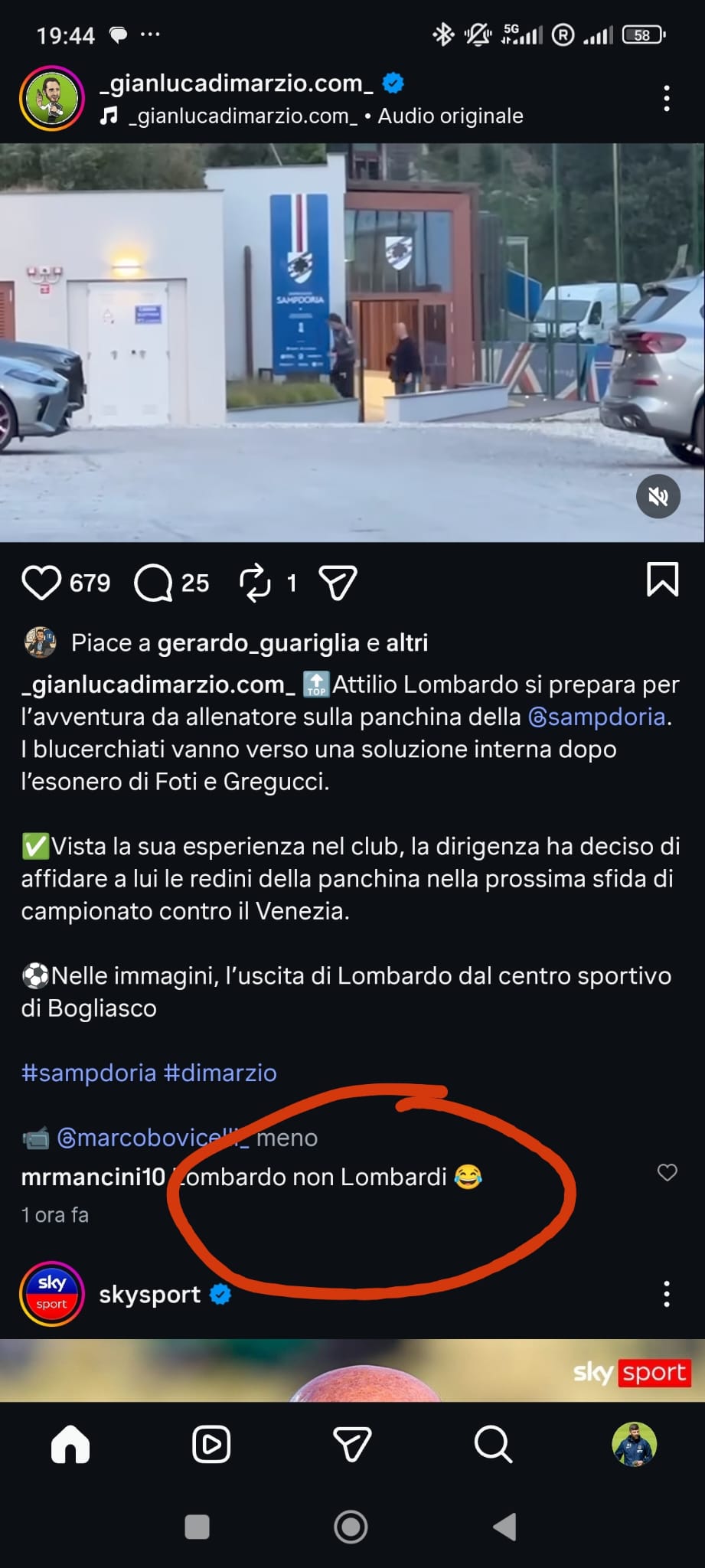
Task: Like mrmancini10's comment
Action: coord(667,1172)
